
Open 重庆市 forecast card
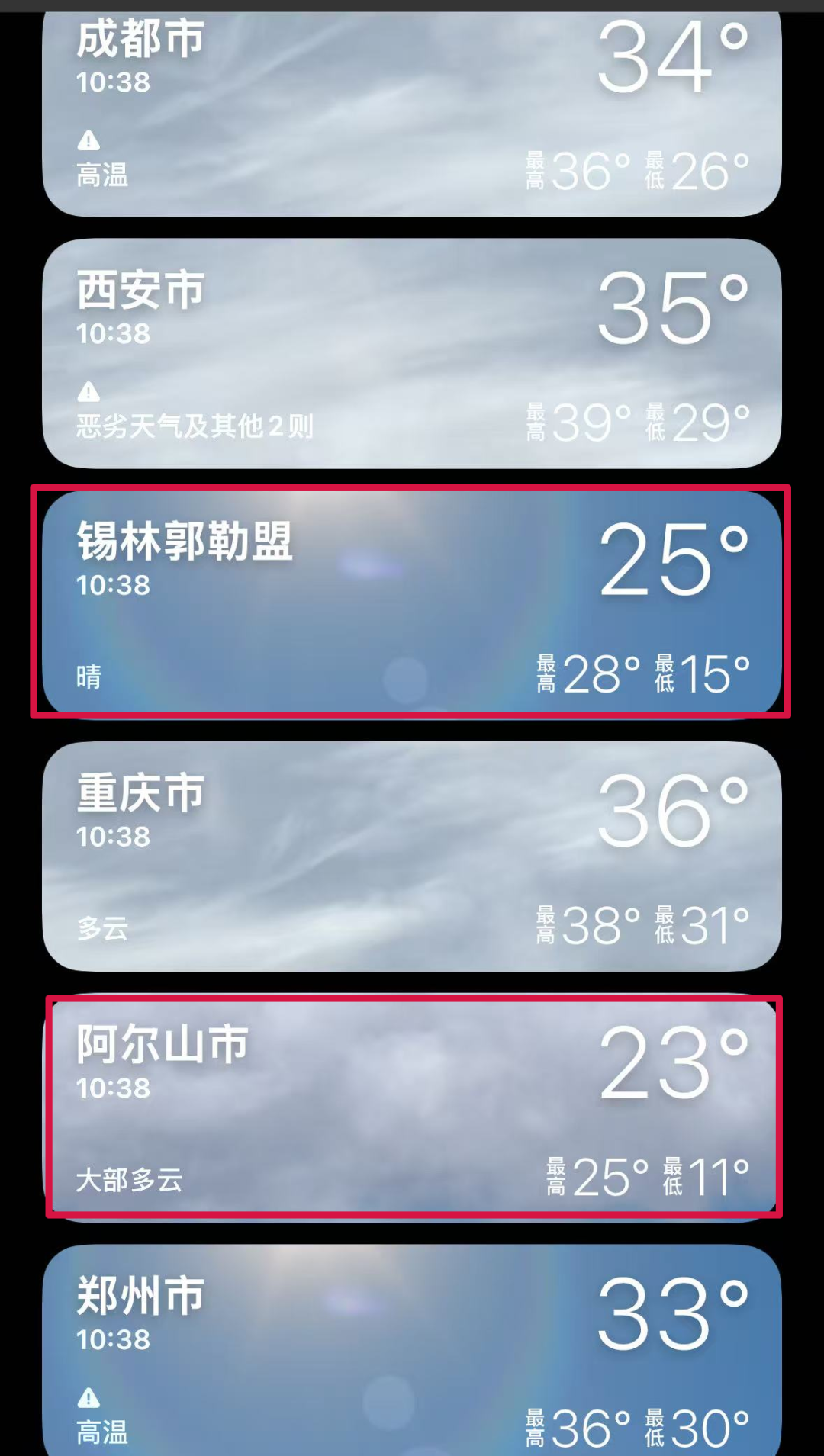(412, 856)
